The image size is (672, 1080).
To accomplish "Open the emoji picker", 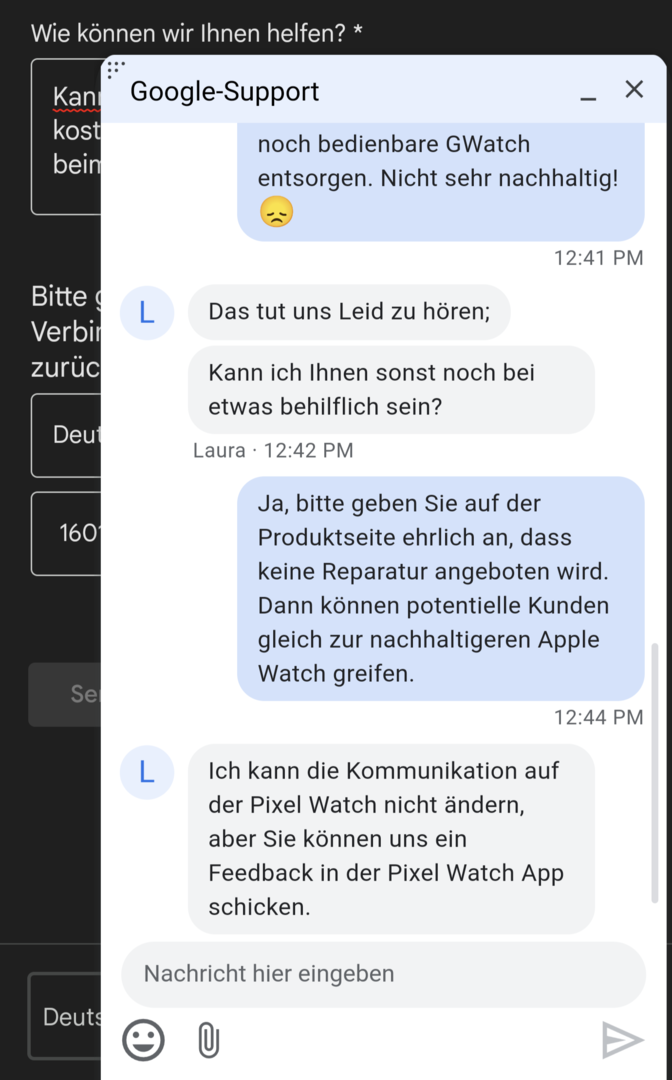I will 143,1040.
